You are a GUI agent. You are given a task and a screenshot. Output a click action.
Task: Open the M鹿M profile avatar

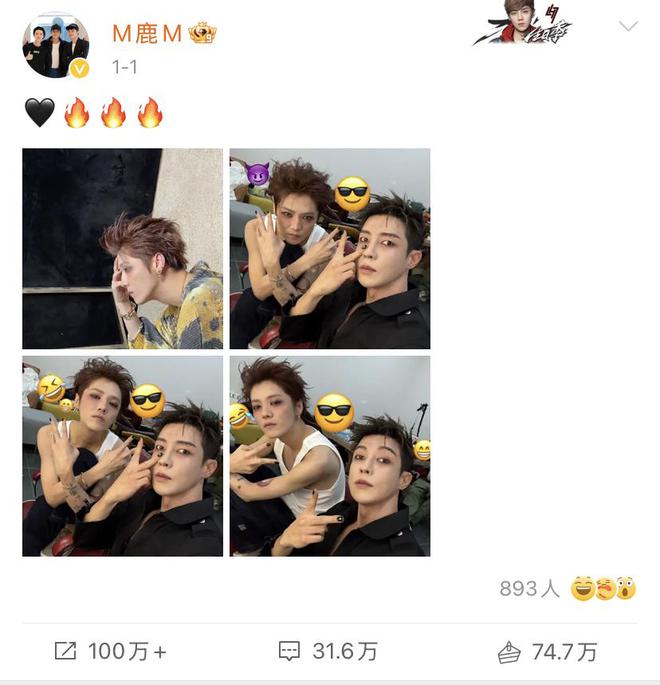point(56,45)
